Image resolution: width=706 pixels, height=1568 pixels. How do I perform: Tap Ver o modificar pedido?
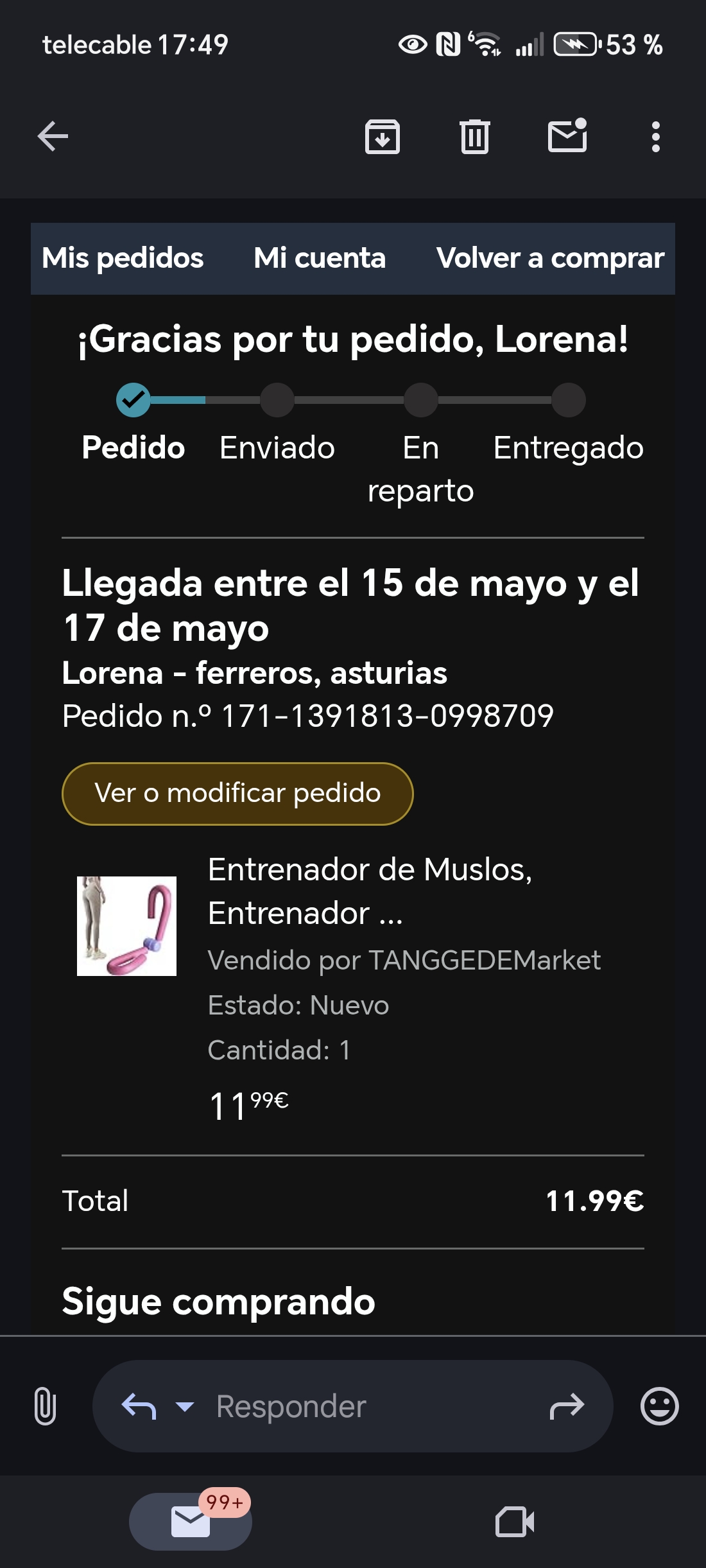(237, 794)
